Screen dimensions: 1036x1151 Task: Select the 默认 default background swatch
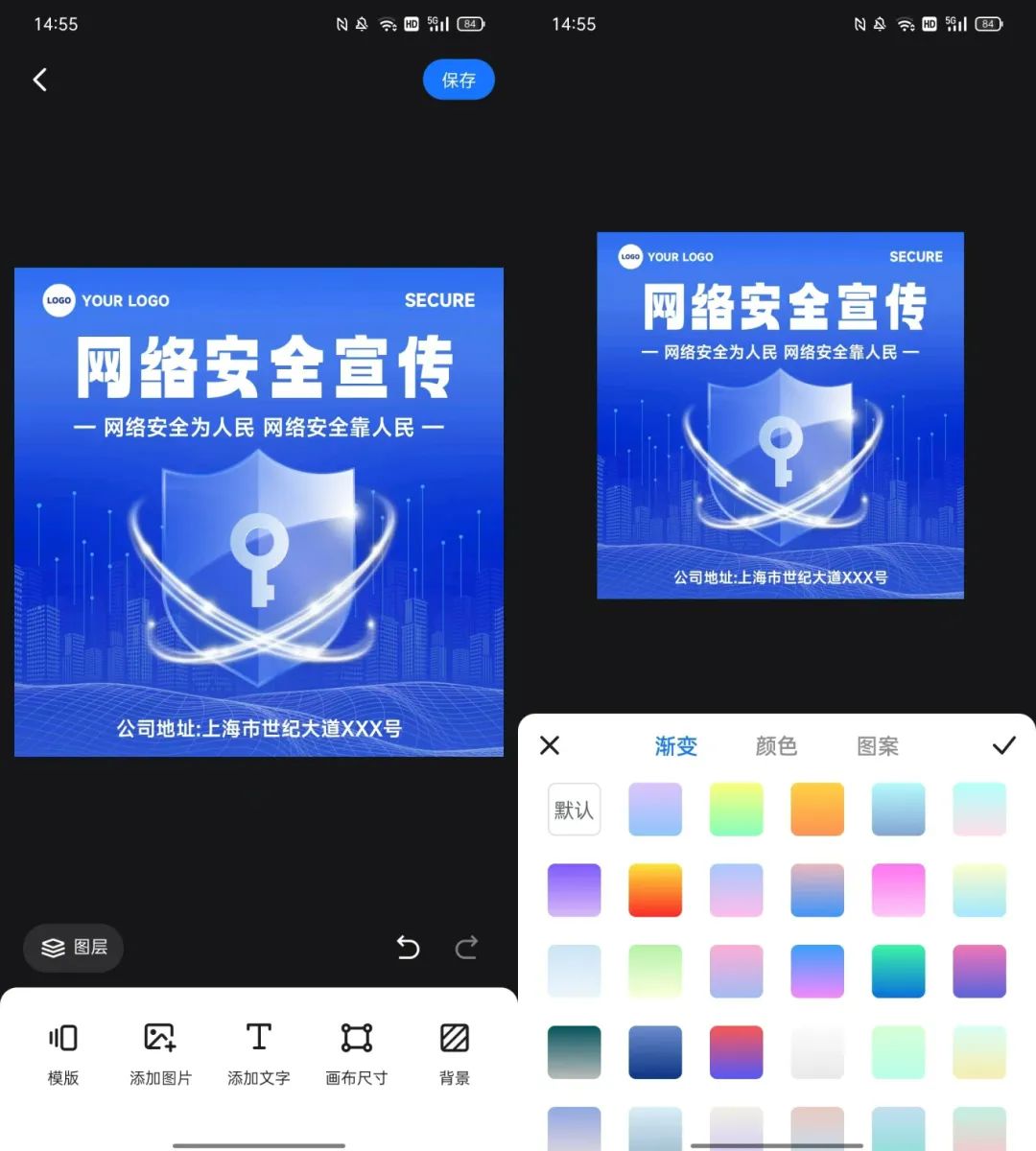(x=574, y=810)
